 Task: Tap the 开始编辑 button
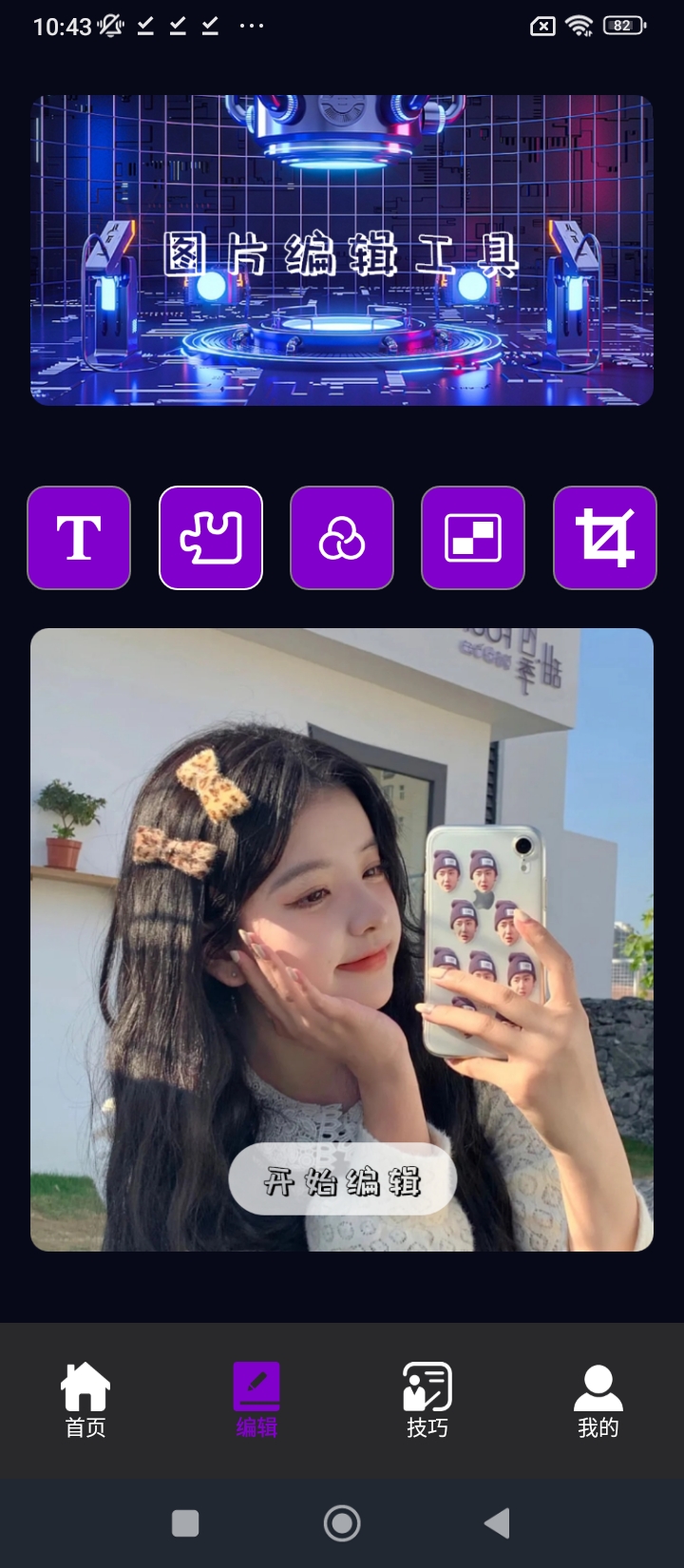[x=342, y=1180]
